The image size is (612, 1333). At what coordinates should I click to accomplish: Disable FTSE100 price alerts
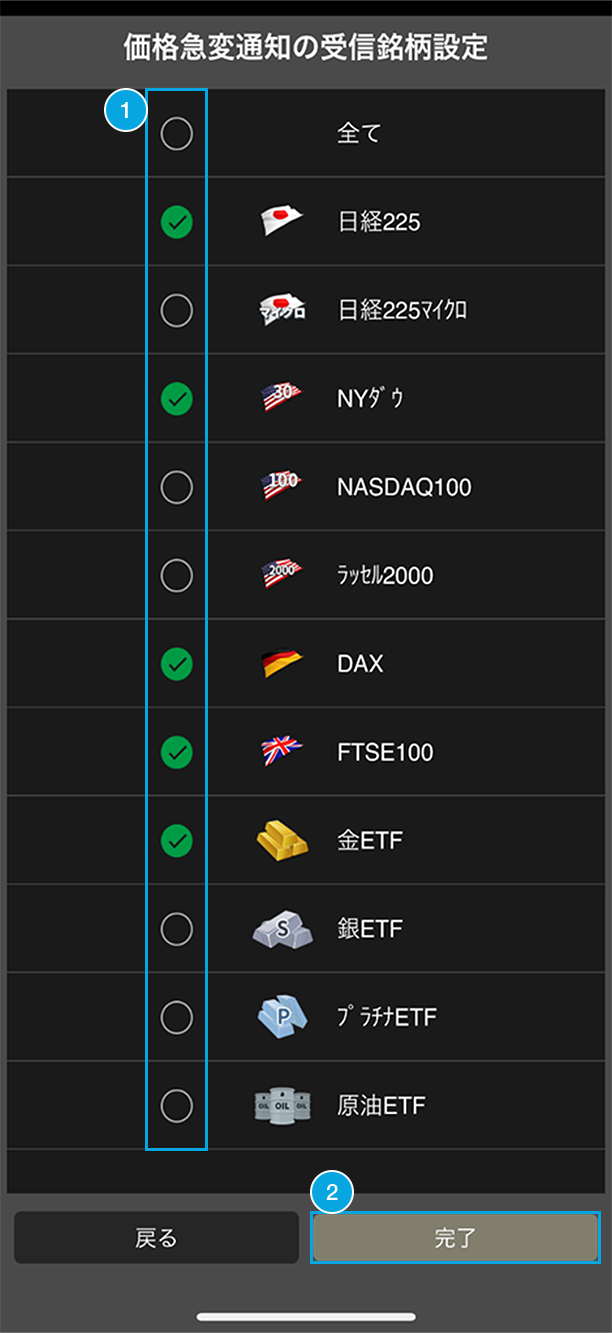(x=177, y=752)
